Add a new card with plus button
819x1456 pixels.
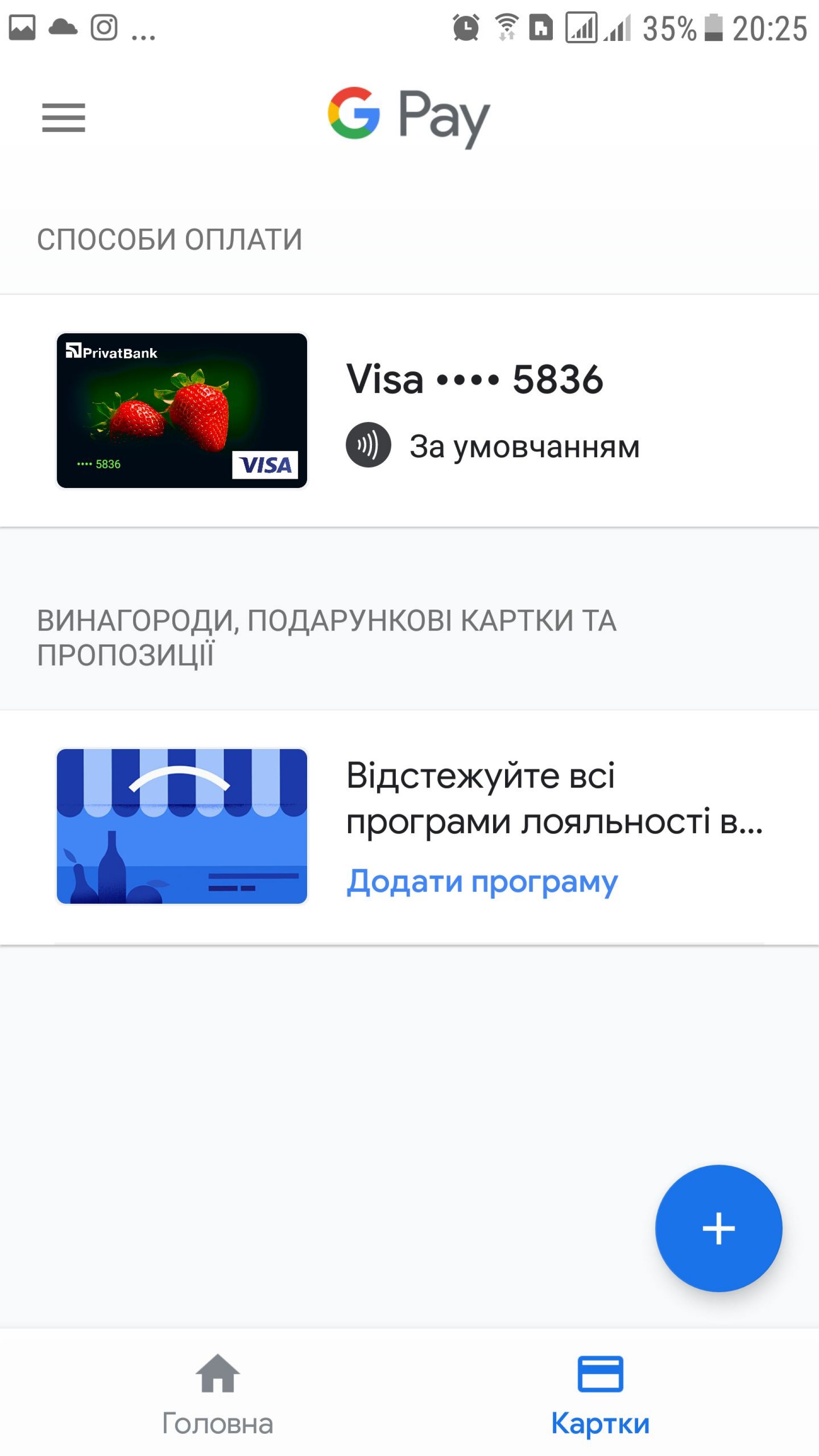718,1228
